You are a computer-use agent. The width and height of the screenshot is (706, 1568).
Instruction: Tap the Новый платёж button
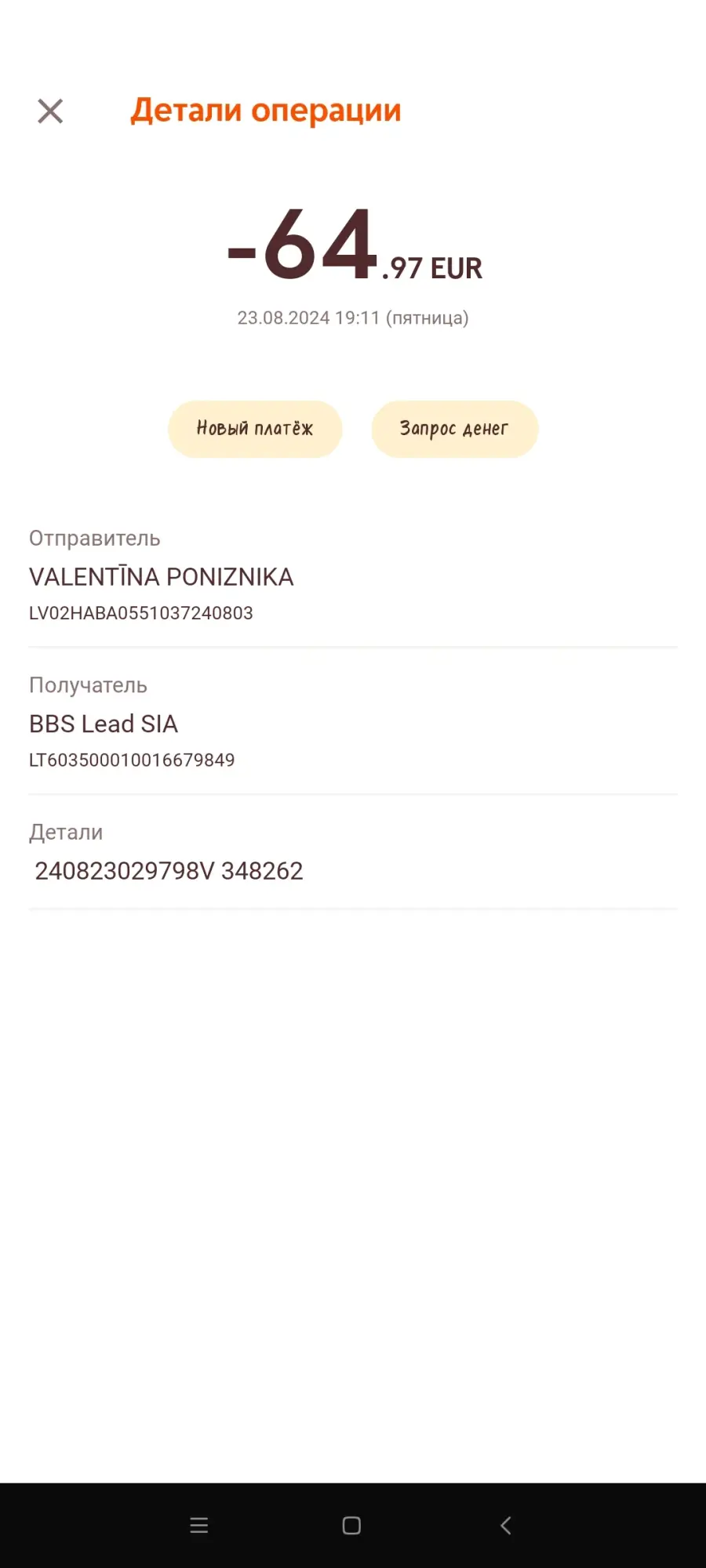pyautogui.click(x=255, y=429)
